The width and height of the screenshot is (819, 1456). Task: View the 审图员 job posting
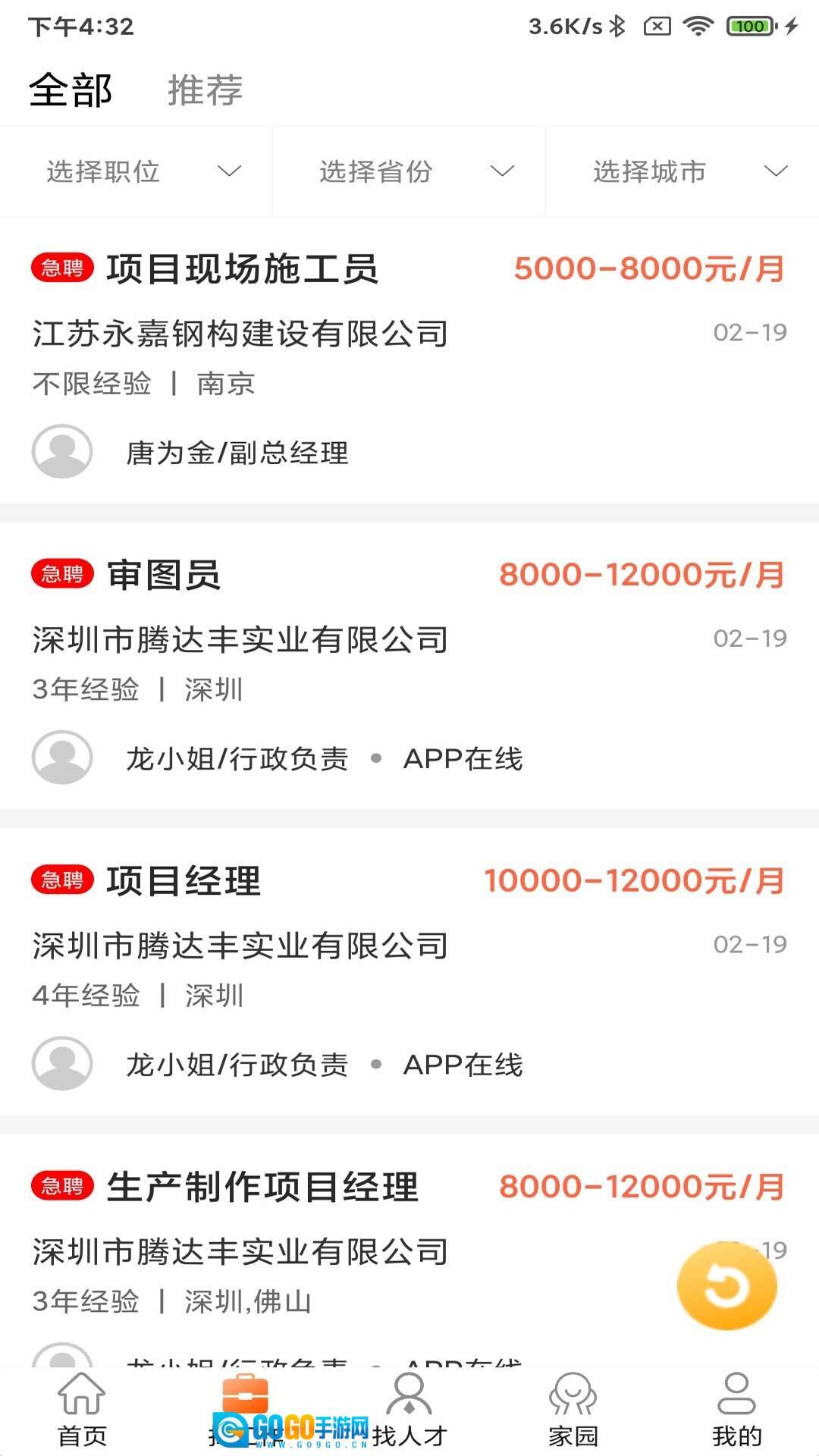(x=164, y=575)
